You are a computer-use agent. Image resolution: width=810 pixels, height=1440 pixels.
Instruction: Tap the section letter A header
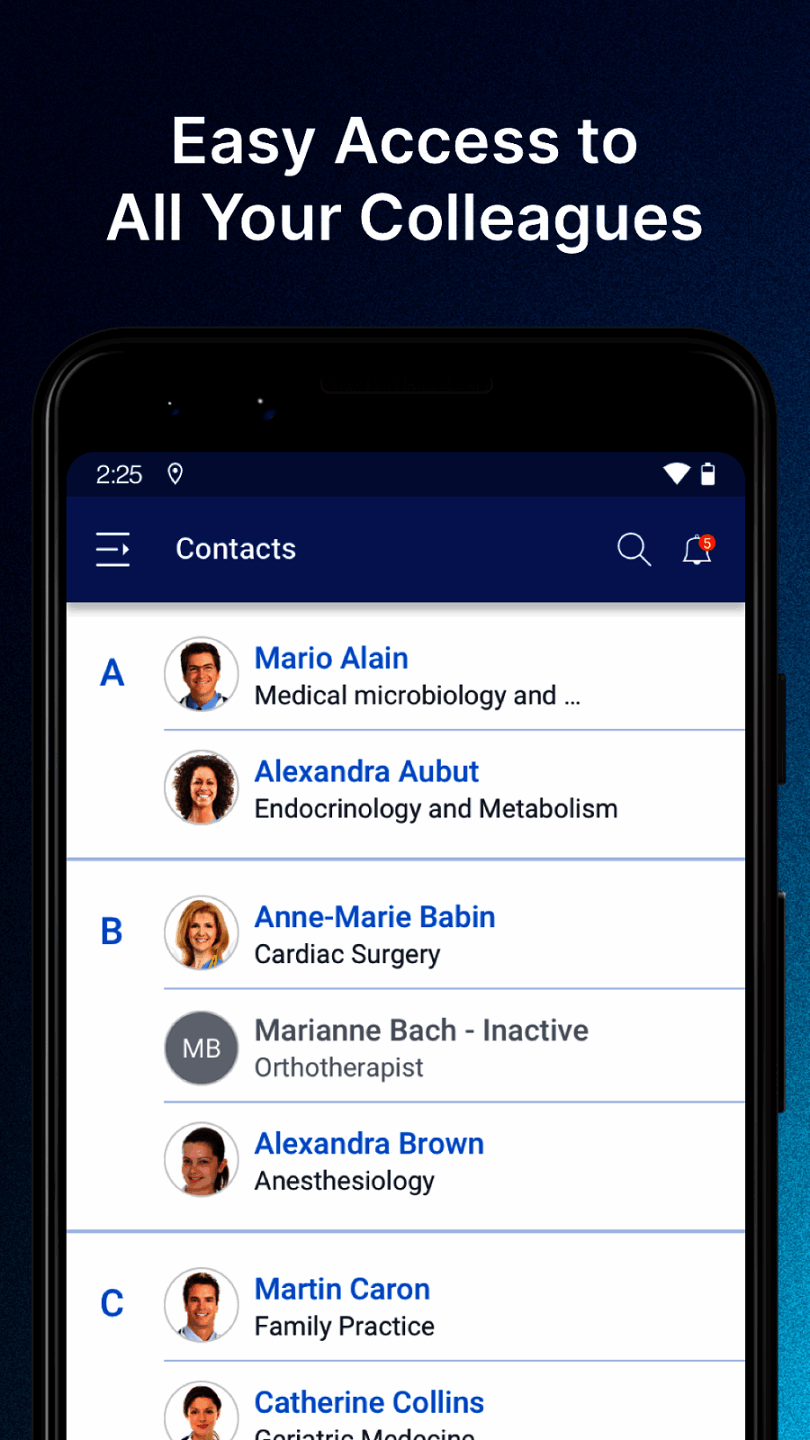point(112,674)
